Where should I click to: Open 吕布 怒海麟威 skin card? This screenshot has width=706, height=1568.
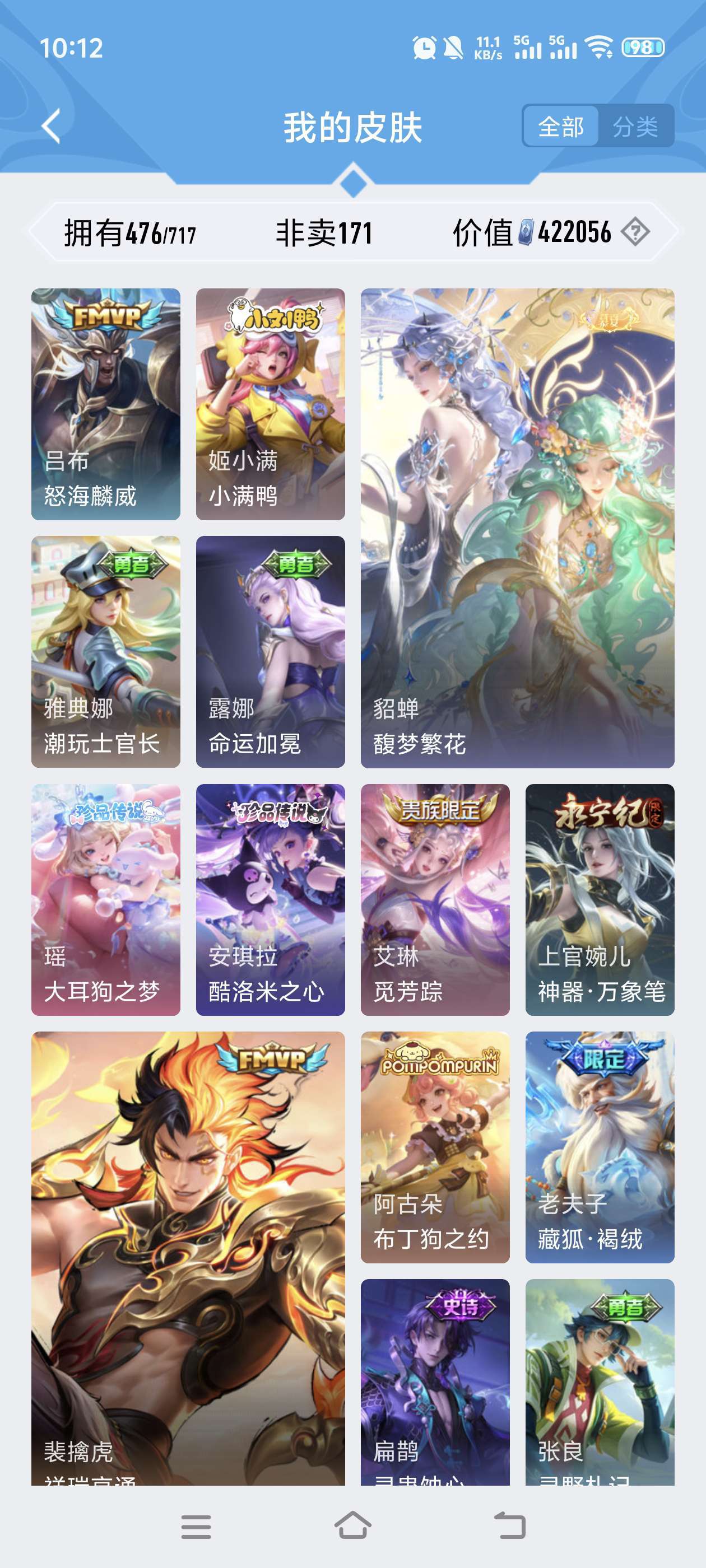[x=106, y=404]
